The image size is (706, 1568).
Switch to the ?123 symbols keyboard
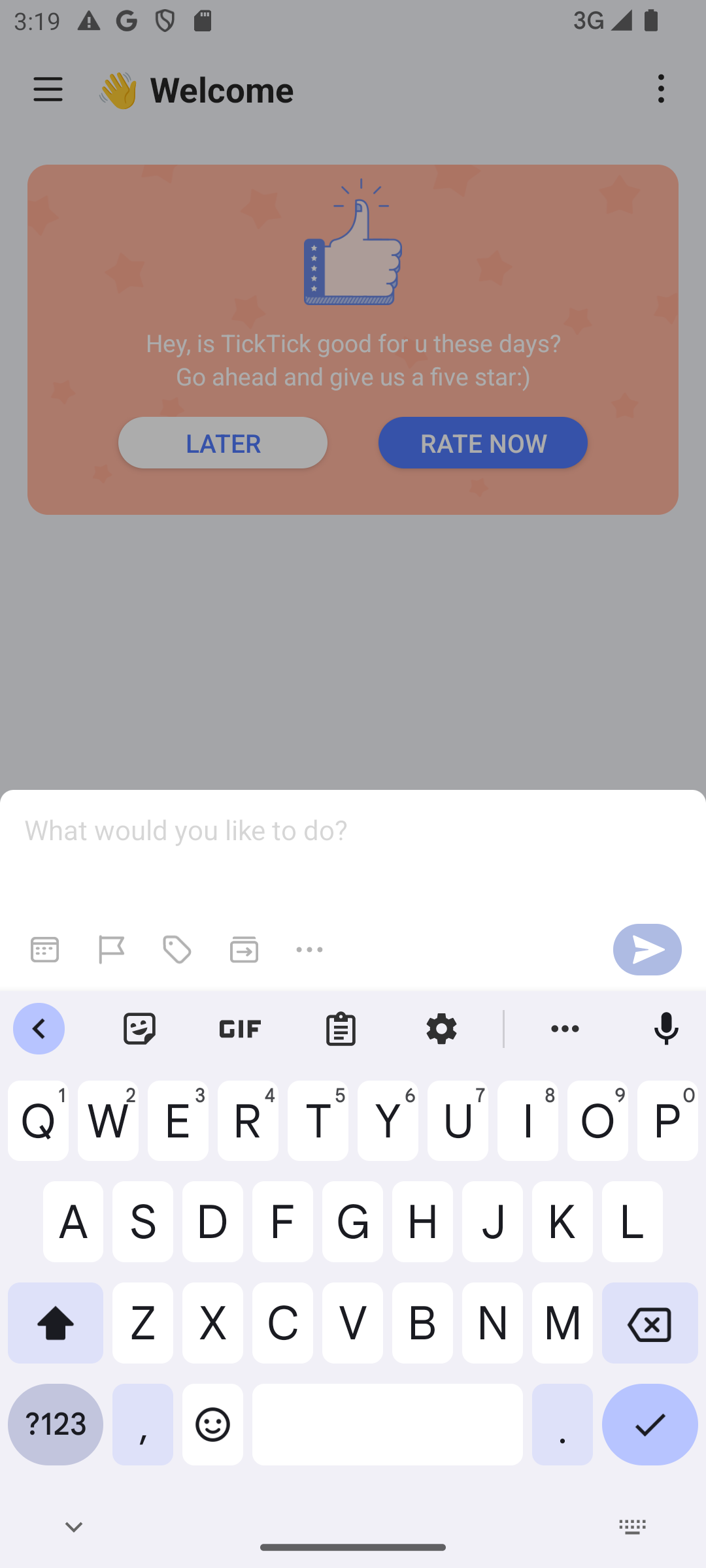56,1424
